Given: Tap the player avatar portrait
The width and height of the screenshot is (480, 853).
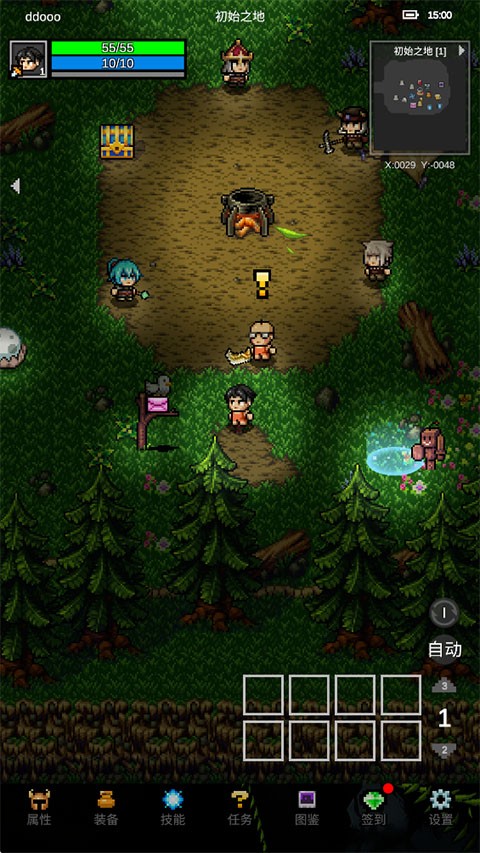Looking at the screenshot, I should pyautogui.click(x=28, y=59).
